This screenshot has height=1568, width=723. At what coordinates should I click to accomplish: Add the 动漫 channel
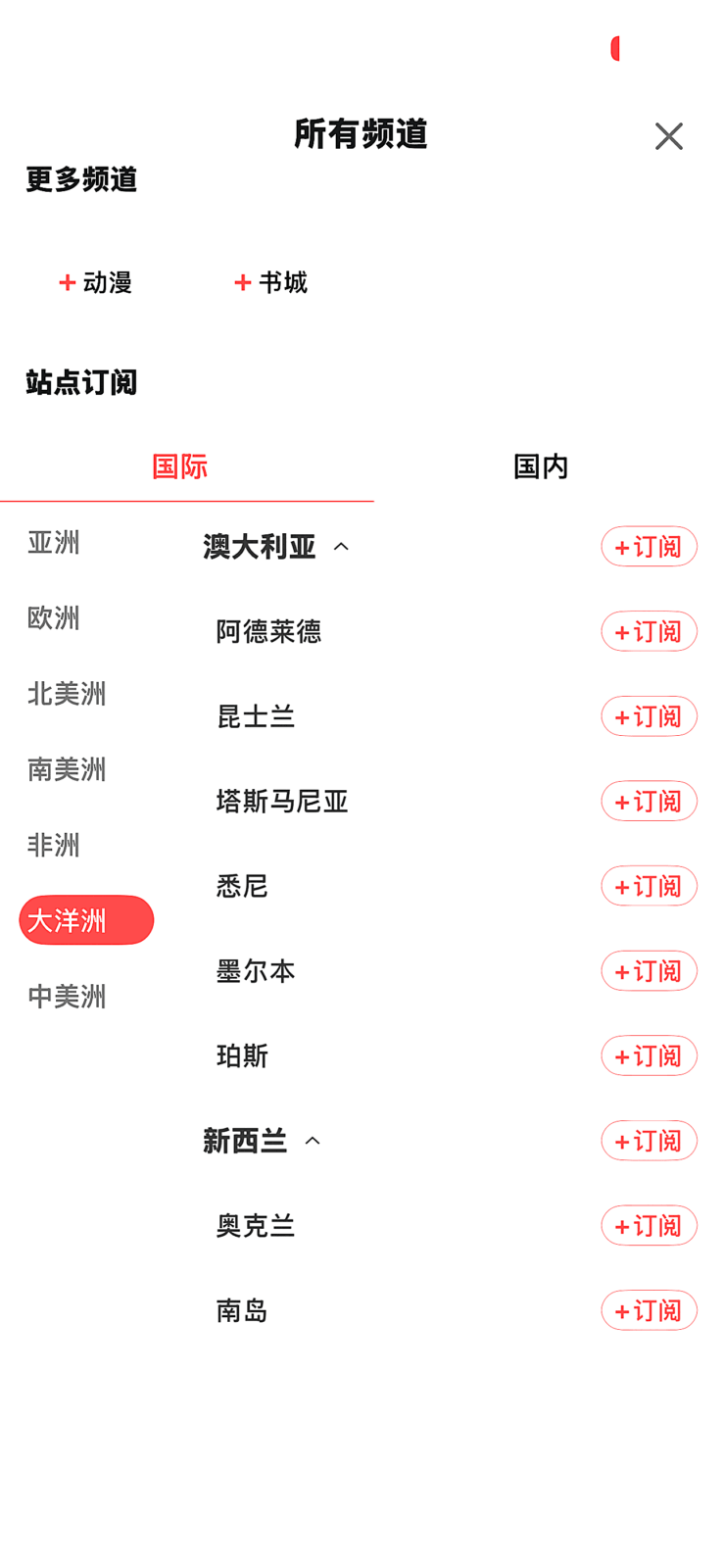[x=96, y=282]
